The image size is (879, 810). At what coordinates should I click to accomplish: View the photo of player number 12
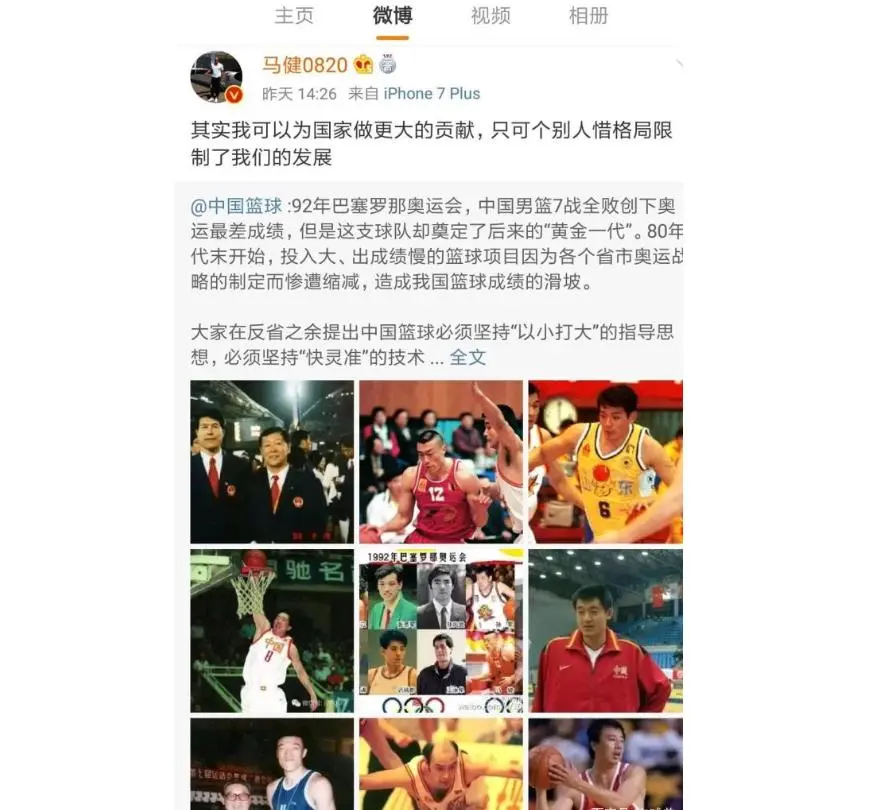tap(440, 461)
